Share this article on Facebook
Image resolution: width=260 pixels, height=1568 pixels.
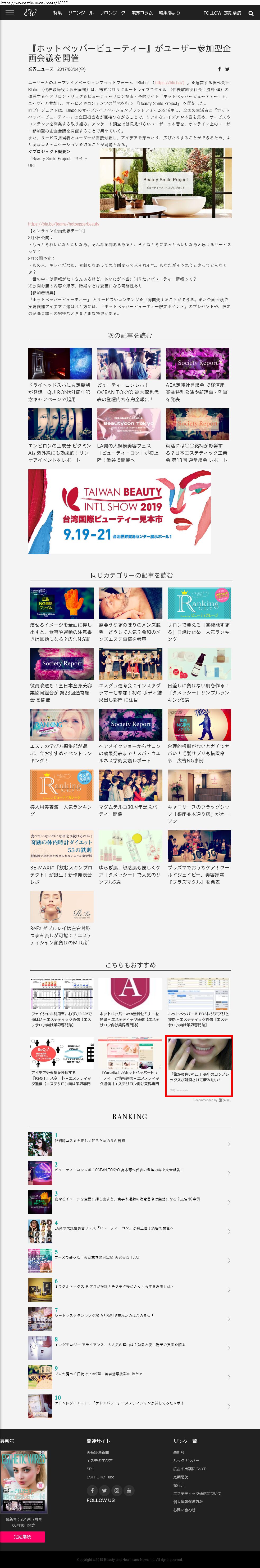pyautogui.click(x=219, y=69)
